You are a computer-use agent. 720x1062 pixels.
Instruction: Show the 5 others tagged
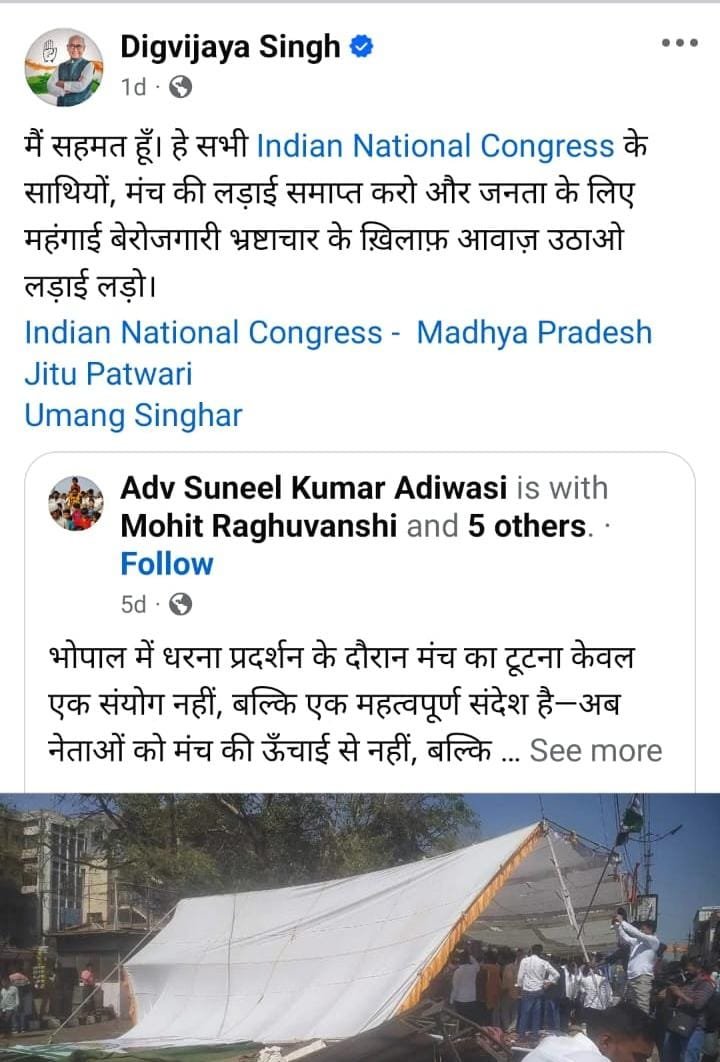coord(526,525)
